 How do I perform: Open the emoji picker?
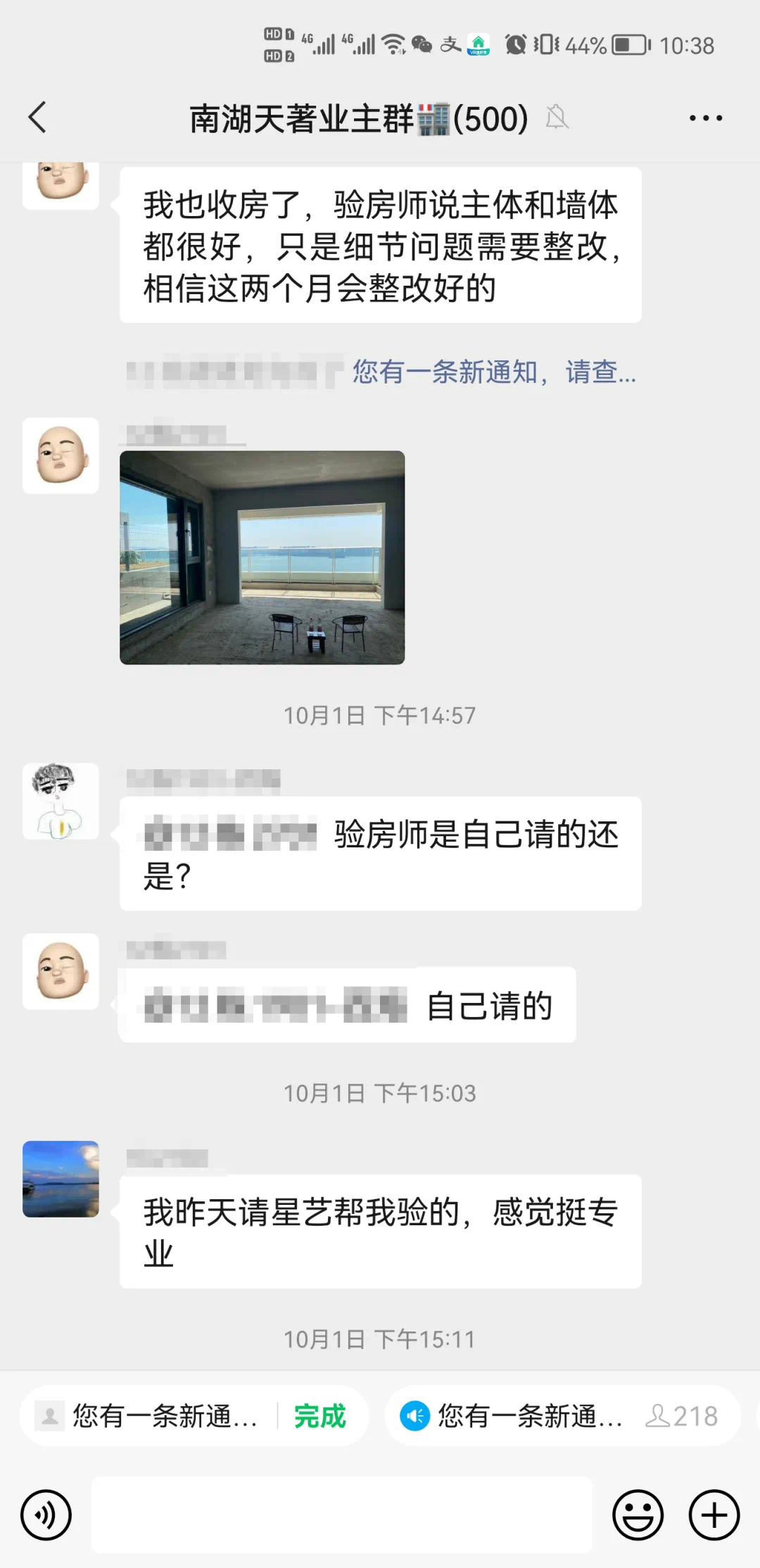pos(638,1515)
